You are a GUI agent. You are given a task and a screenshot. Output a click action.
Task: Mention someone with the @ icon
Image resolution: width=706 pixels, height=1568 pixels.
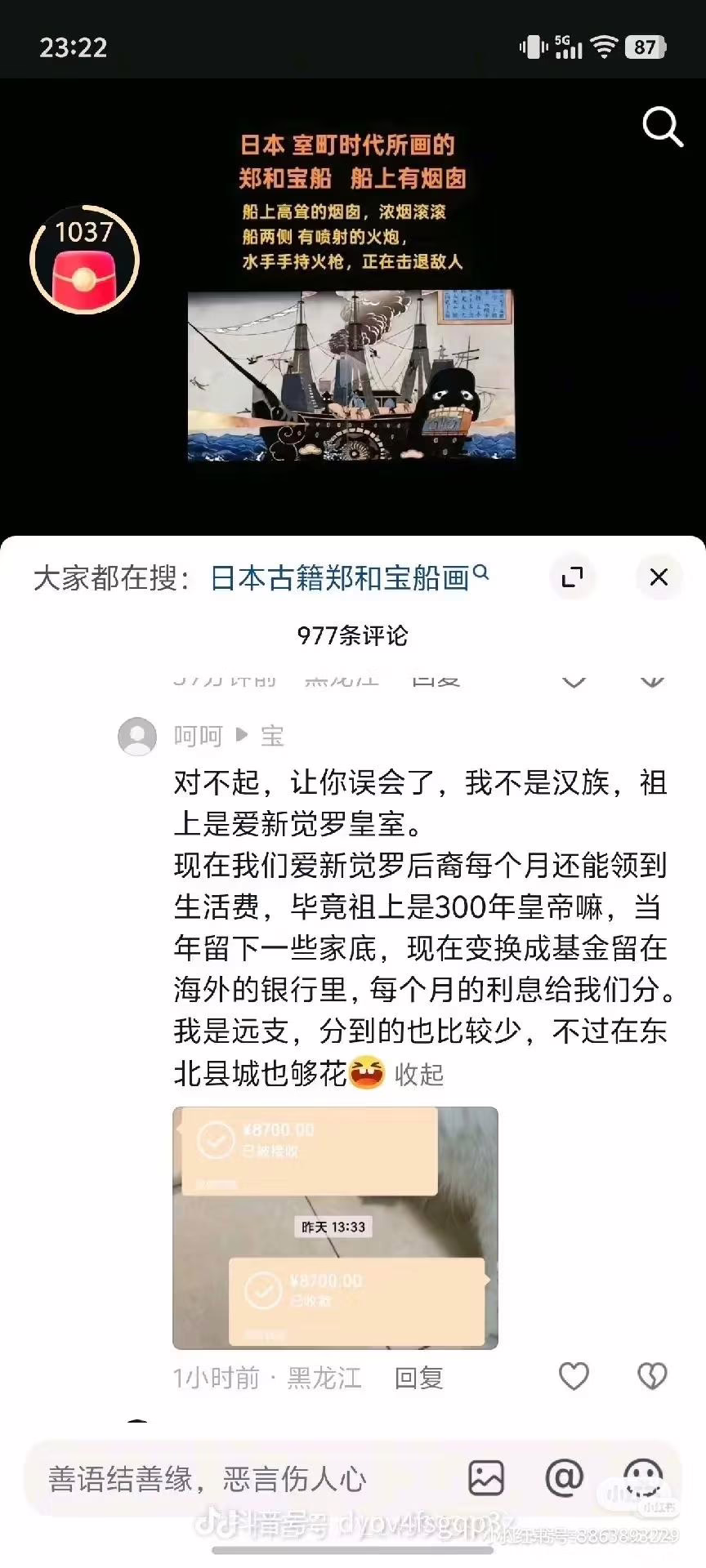(564, 1478)
